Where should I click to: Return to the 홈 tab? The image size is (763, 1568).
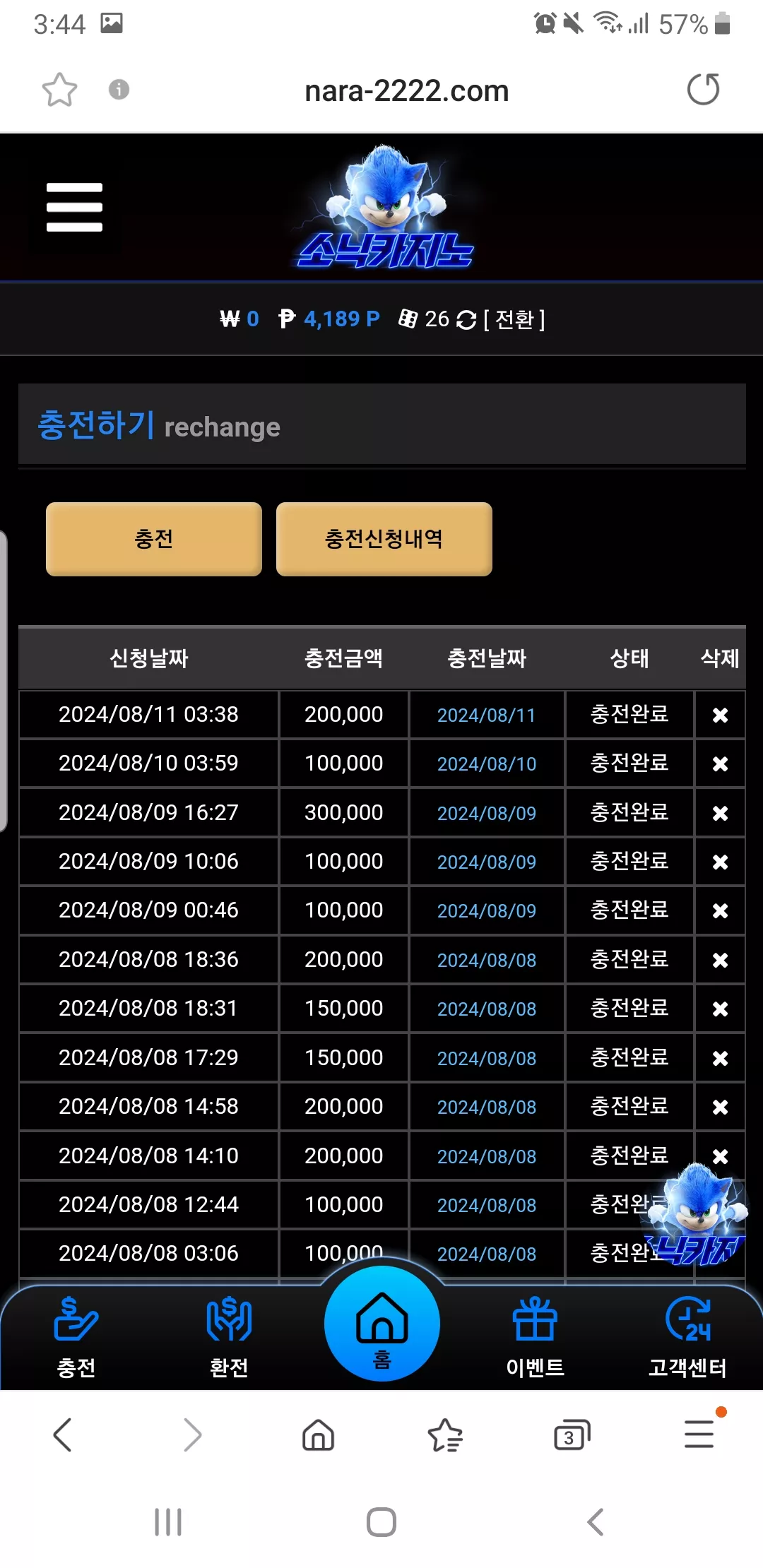click(382, 1324)
